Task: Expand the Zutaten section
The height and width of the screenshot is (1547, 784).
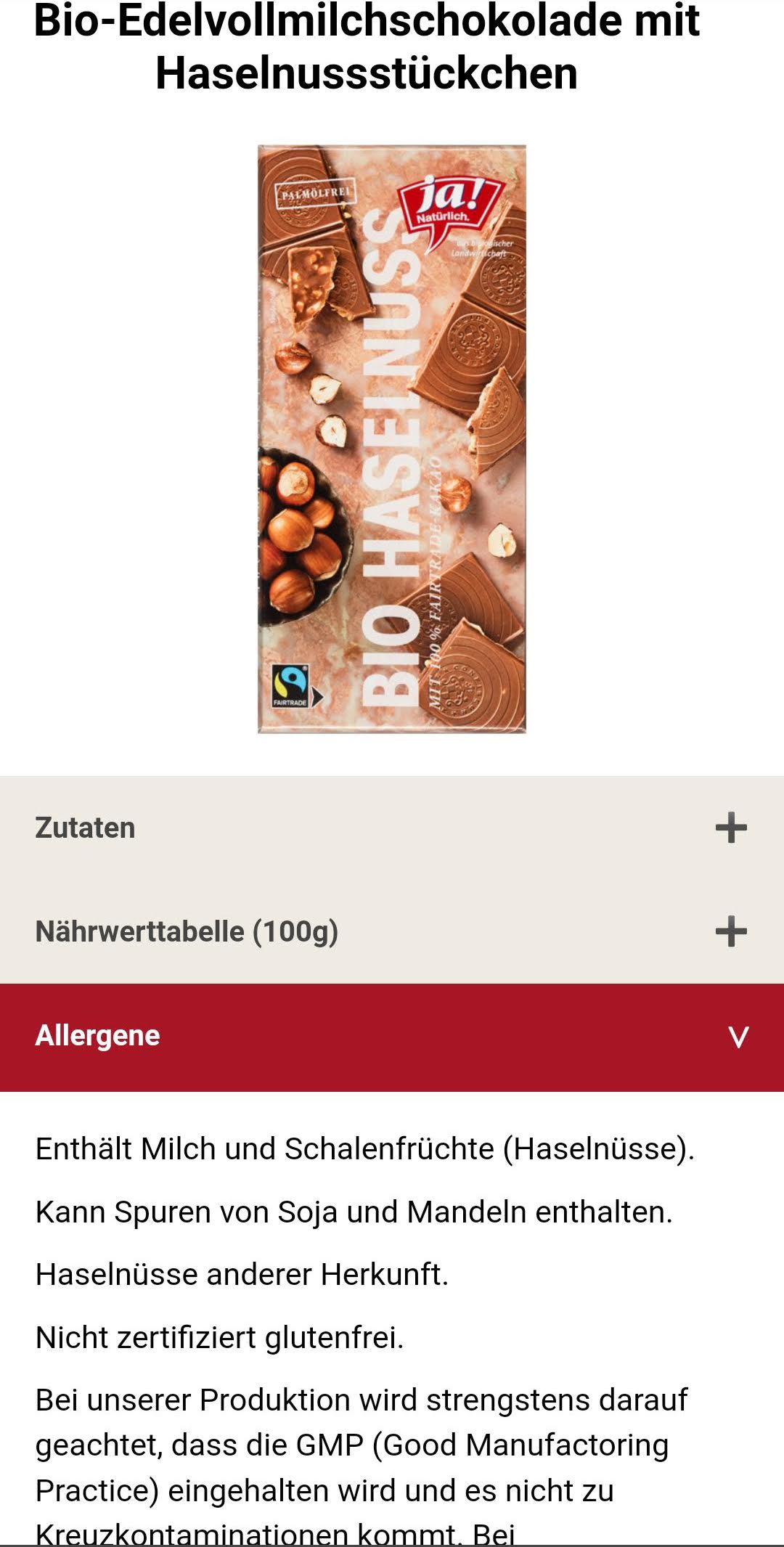Action: (x=392, y=828)
